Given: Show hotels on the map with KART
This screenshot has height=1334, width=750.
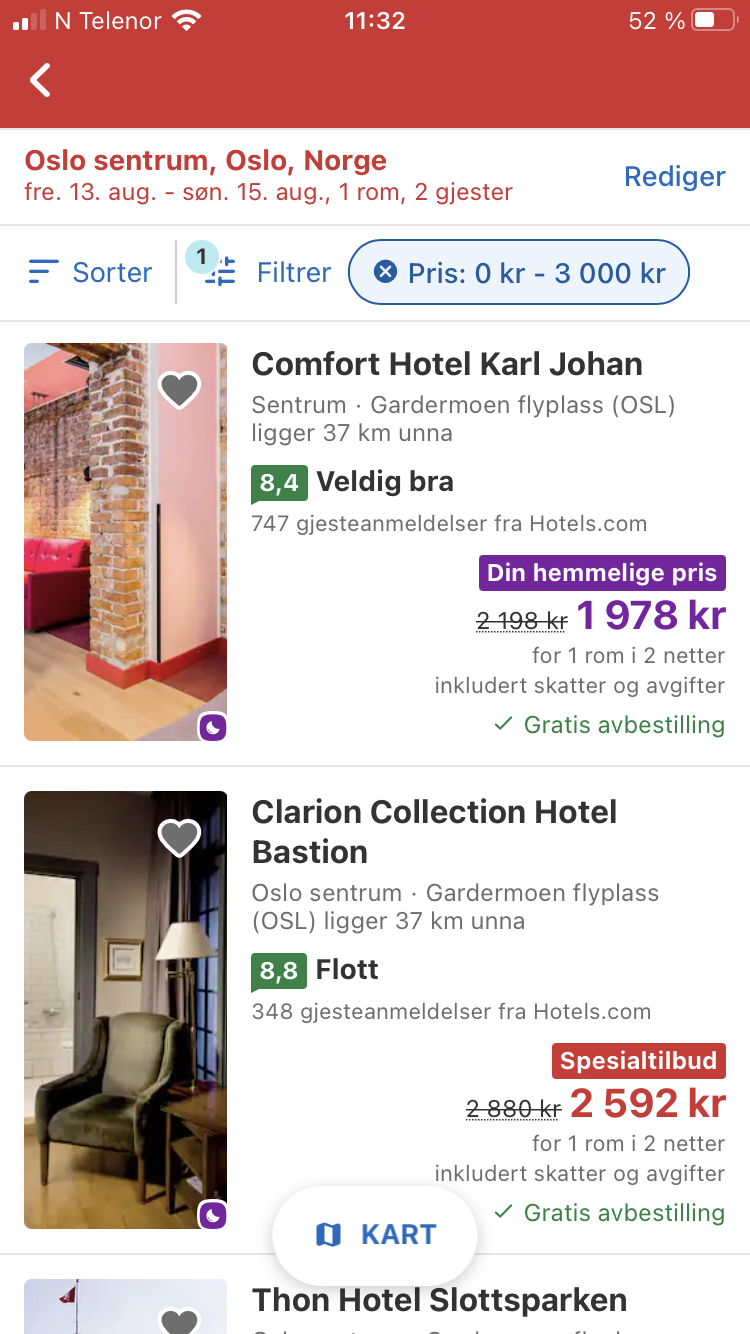Looking at the screenshot, I should coord(375,1234).
